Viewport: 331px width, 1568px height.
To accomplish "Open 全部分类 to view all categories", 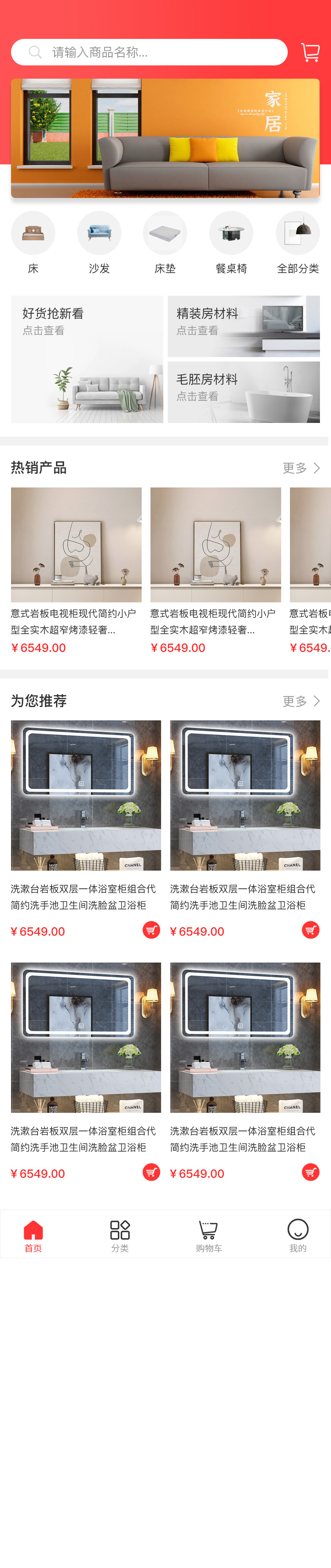I will (297, 242).
